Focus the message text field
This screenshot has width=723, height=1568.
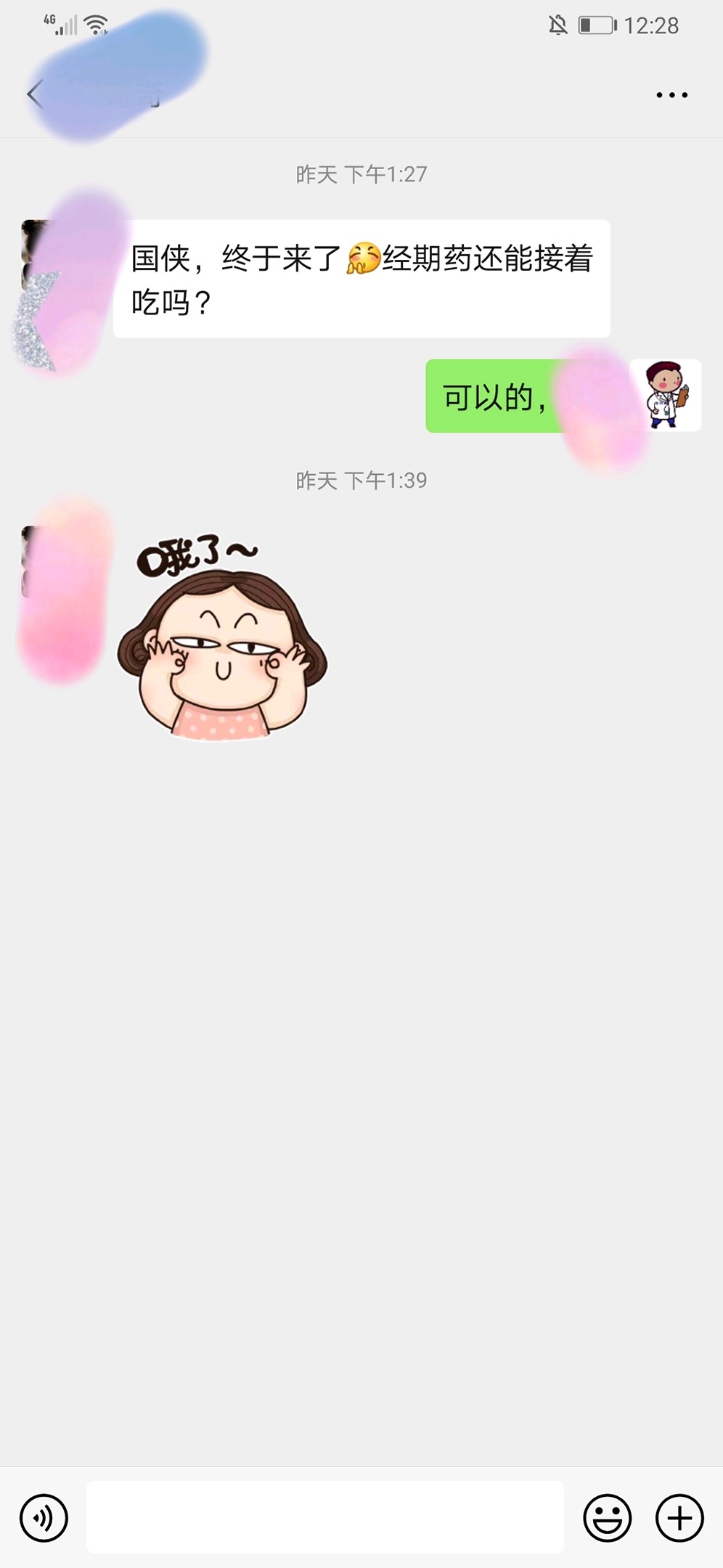324,1517
